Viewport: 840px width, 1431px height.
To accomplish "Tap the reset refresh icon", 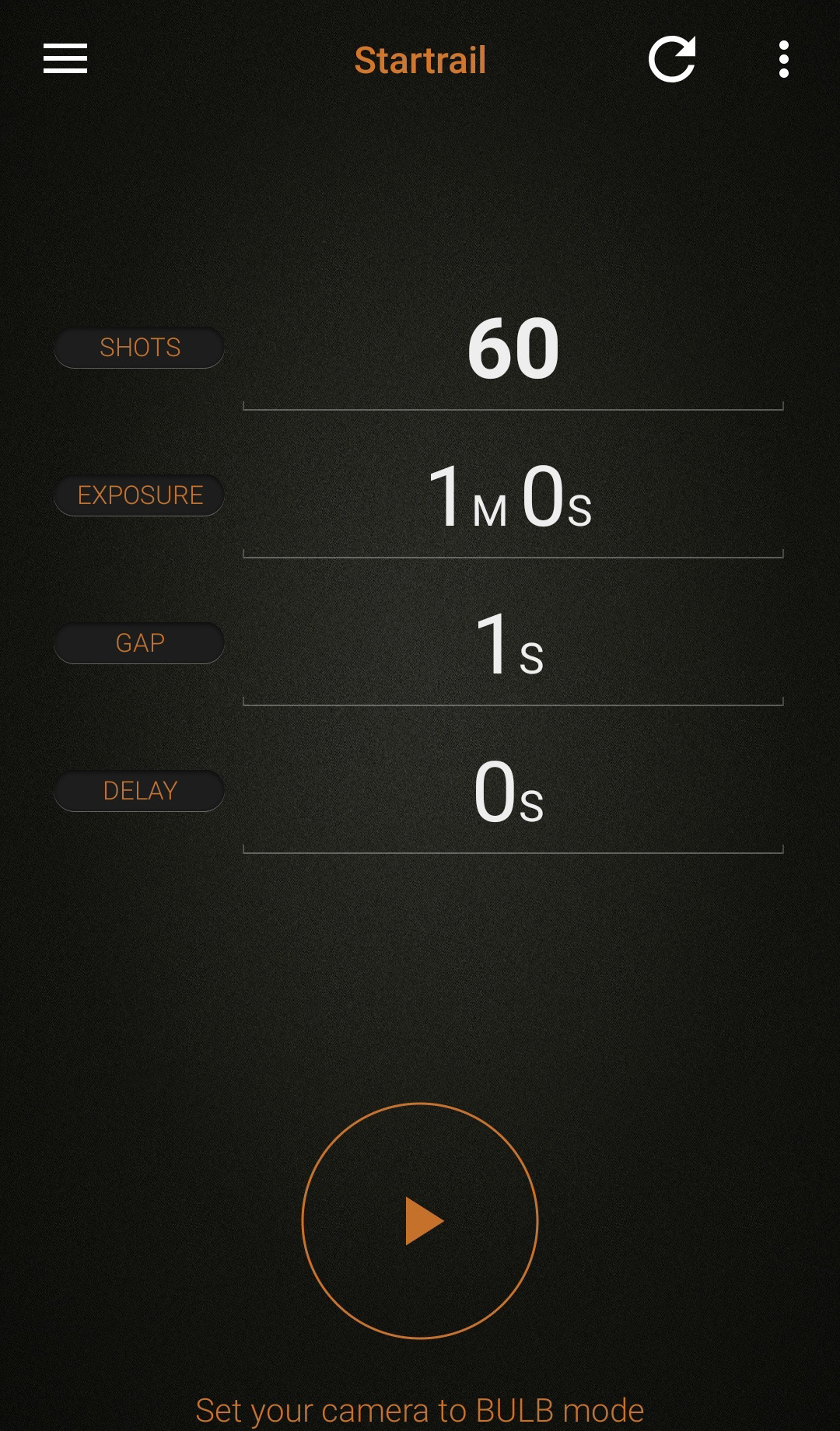I will point(672,59).
